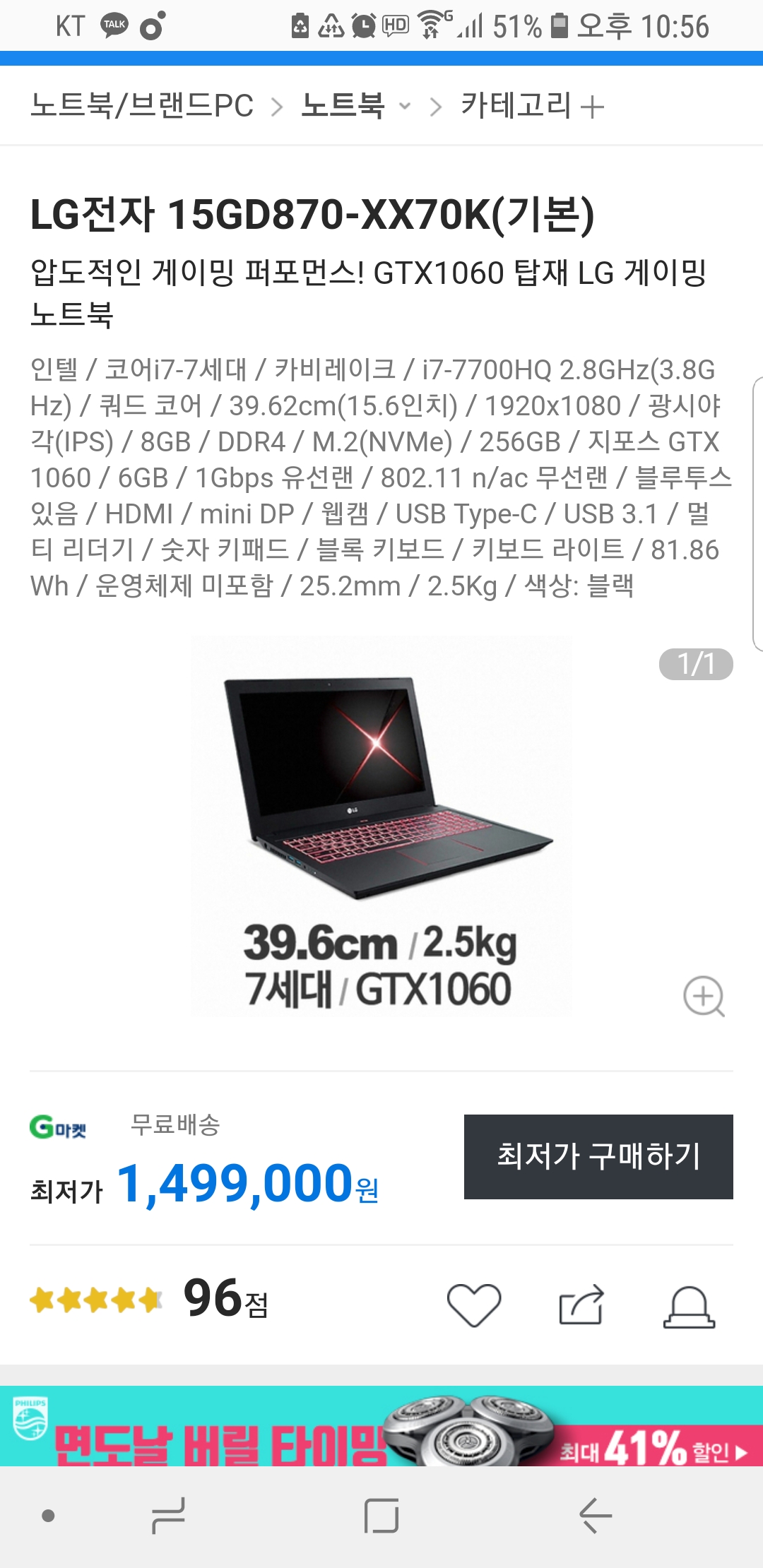Expand the 카테고리 + option
763x1568 pixels.
(532, 106)
